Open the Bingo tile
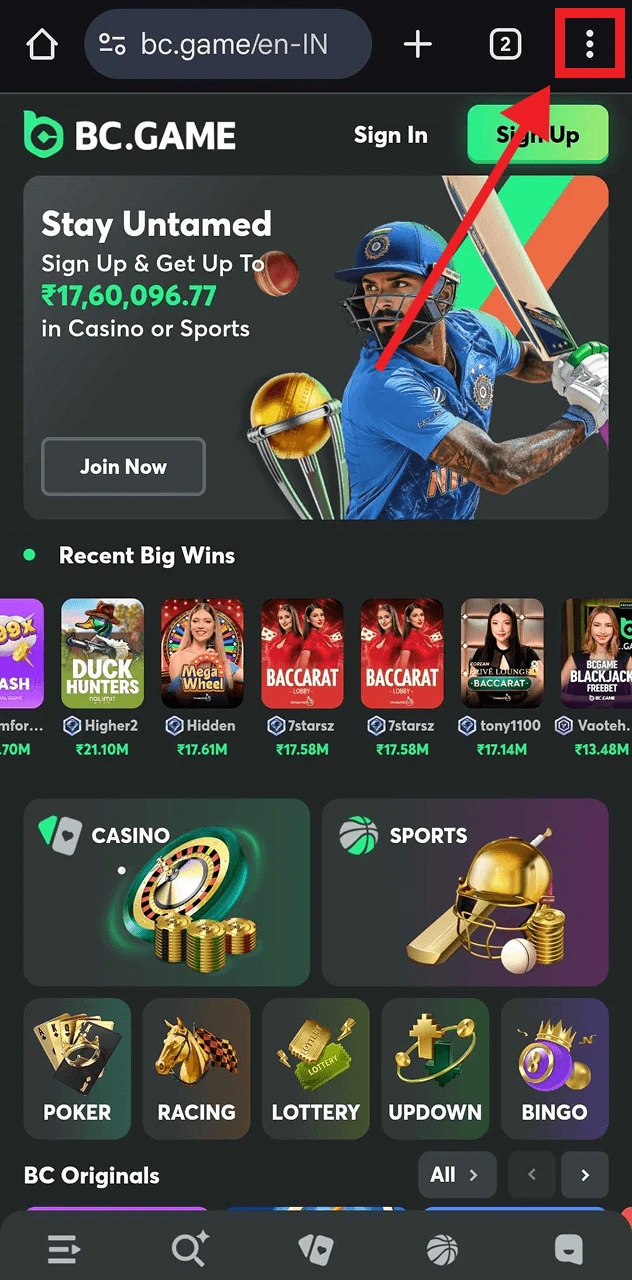Image resolution: width=632 pixels, height=1280 pixels. (x=554, y=1068)
